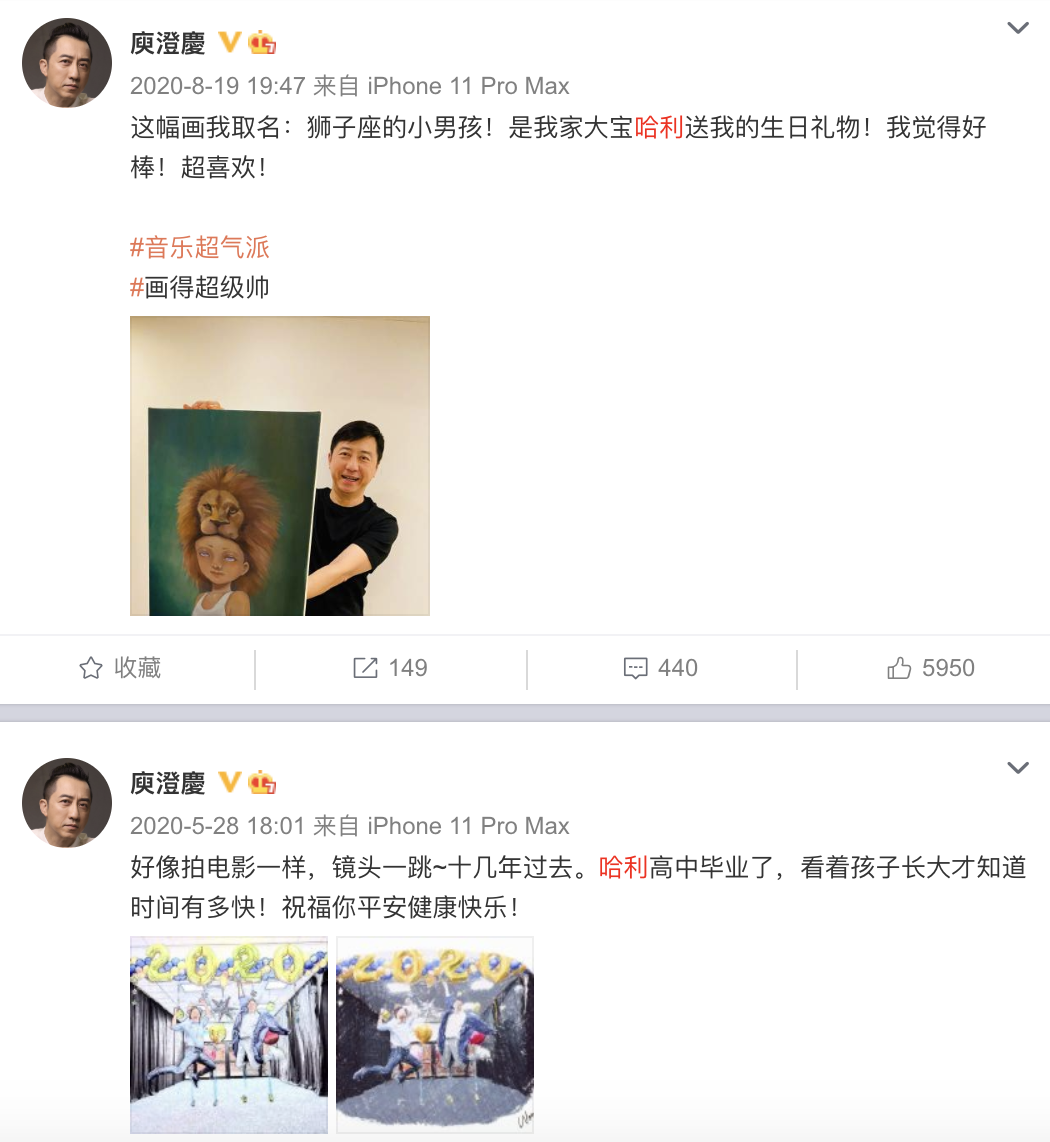View the lion painting photo in the first post
Viewport: 1050px width, 1142px height.
(280, 465)
